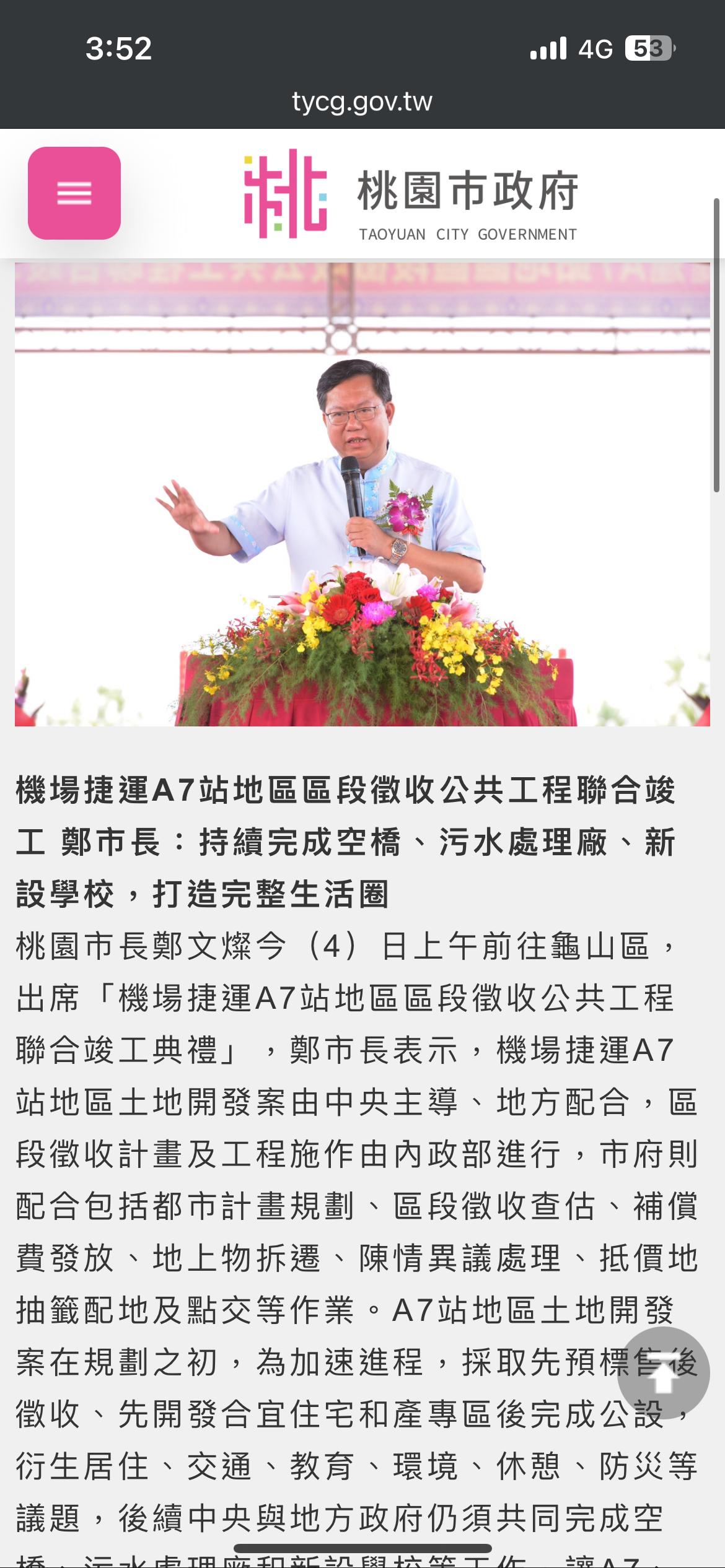The height and width of the screenshot is (1568, 725).
Task: Tap the tycg.gov.tw address bar
Action: (x=362, y=102)
